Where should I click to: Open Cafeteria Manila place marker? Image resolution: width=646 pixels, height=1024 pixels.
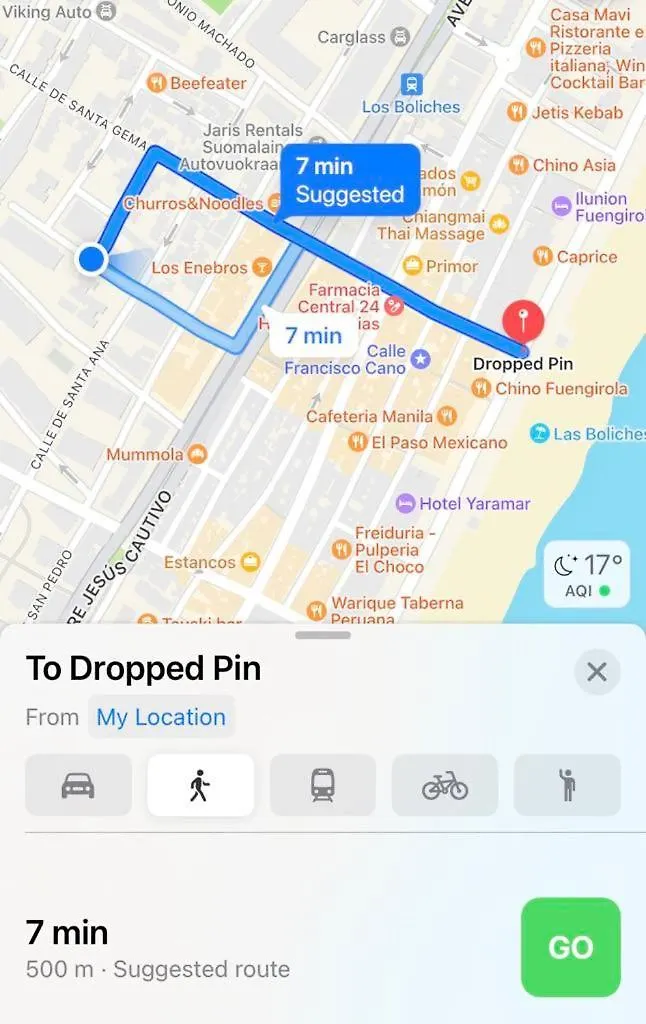[447, 416]
